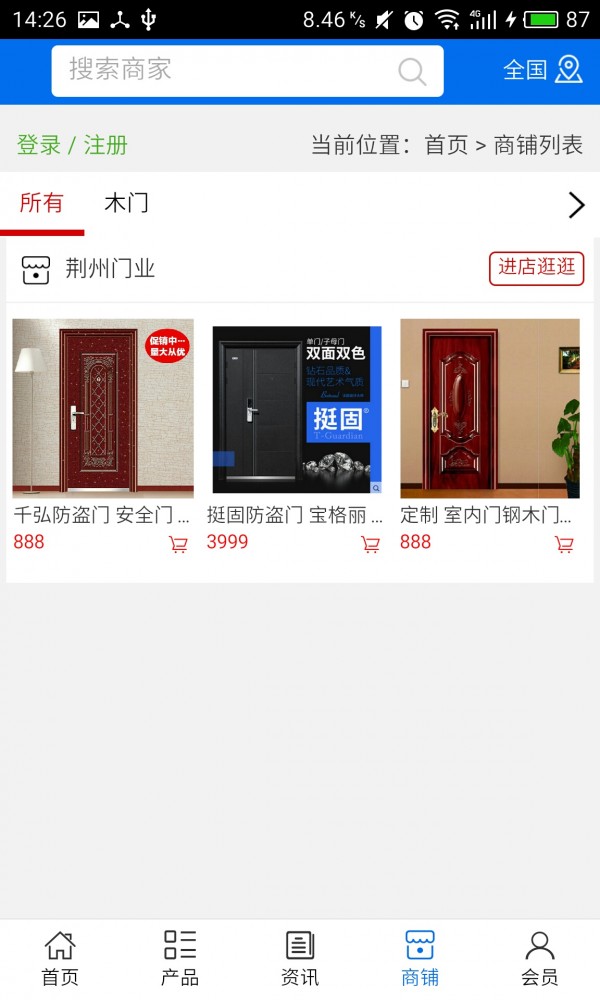Viewport: 600px width, 1000px height.
Task: Add 千弘防盗门 to cart
Action: tap(178, 544)
